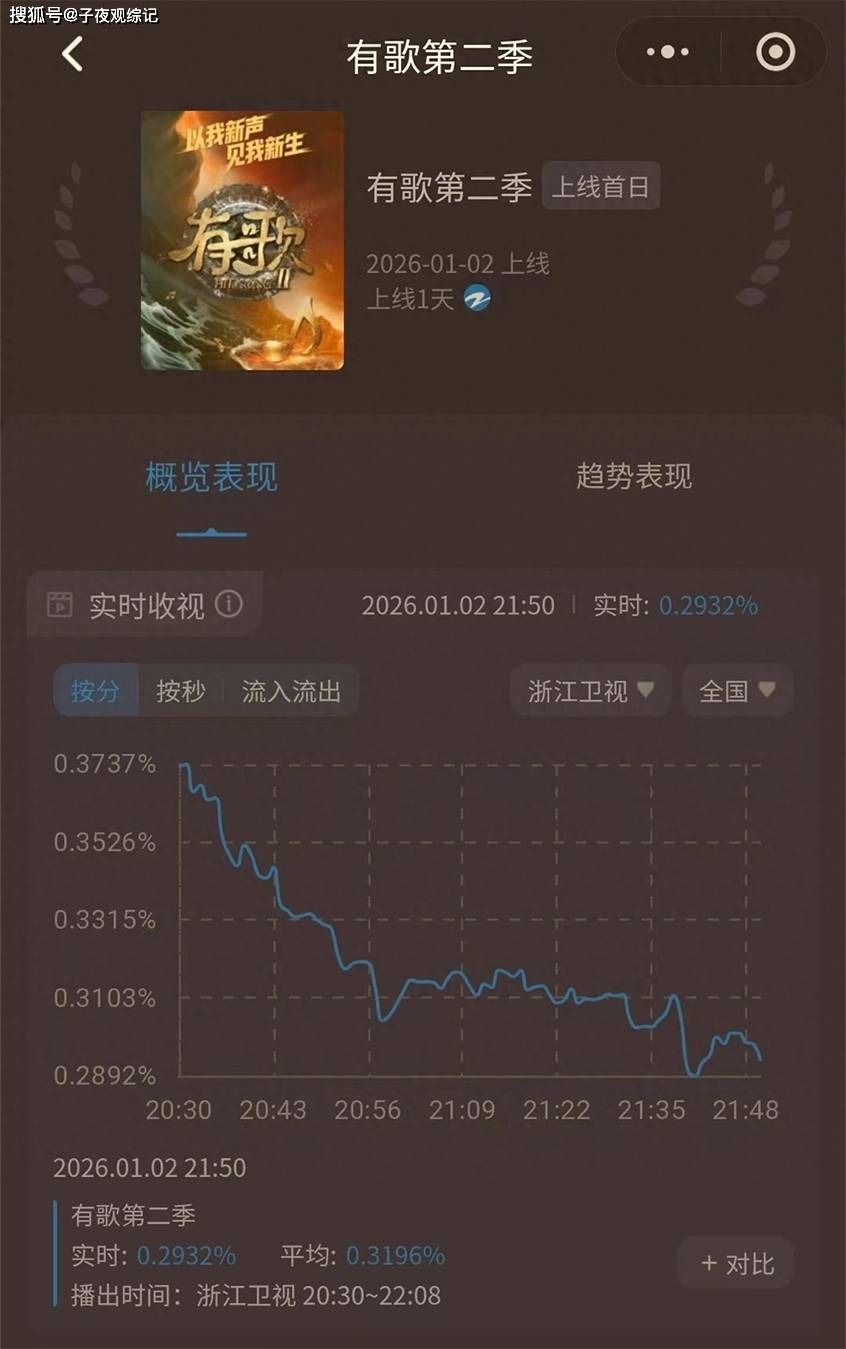Switch to the 趋势表现 tab
This screenshot has height=1349, width=846.
(633, 476)
